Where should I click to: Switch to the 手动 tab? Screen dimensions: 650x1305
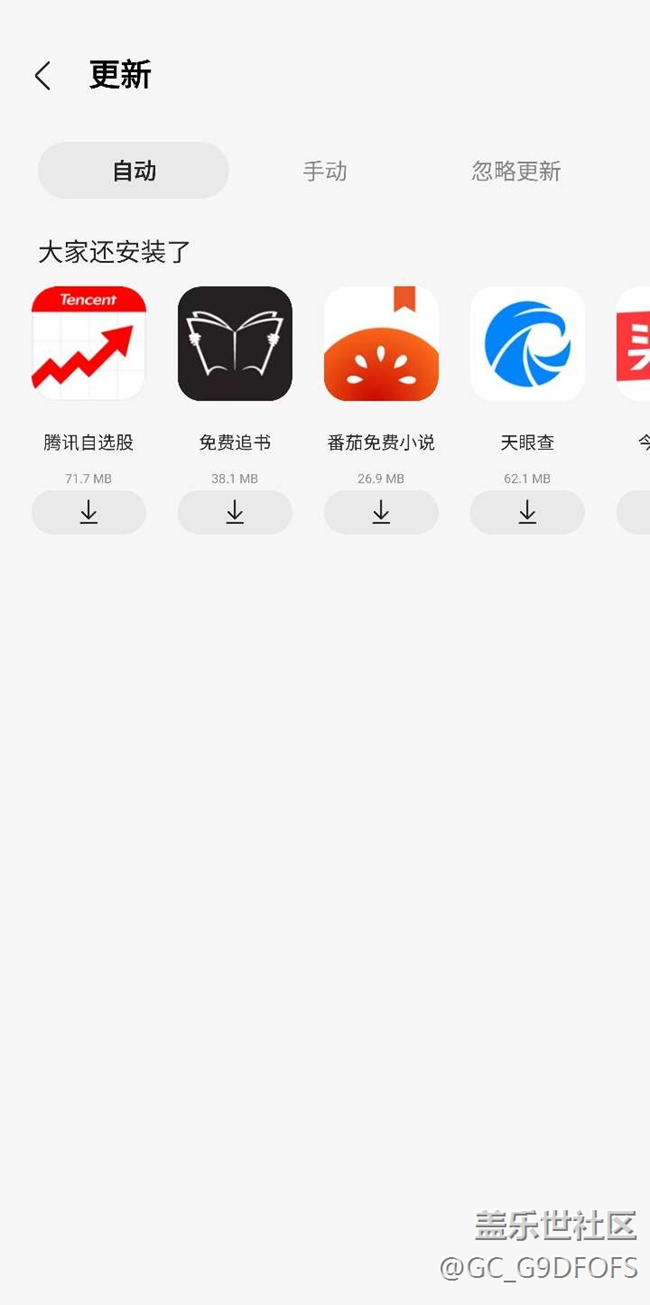point(325,171)
